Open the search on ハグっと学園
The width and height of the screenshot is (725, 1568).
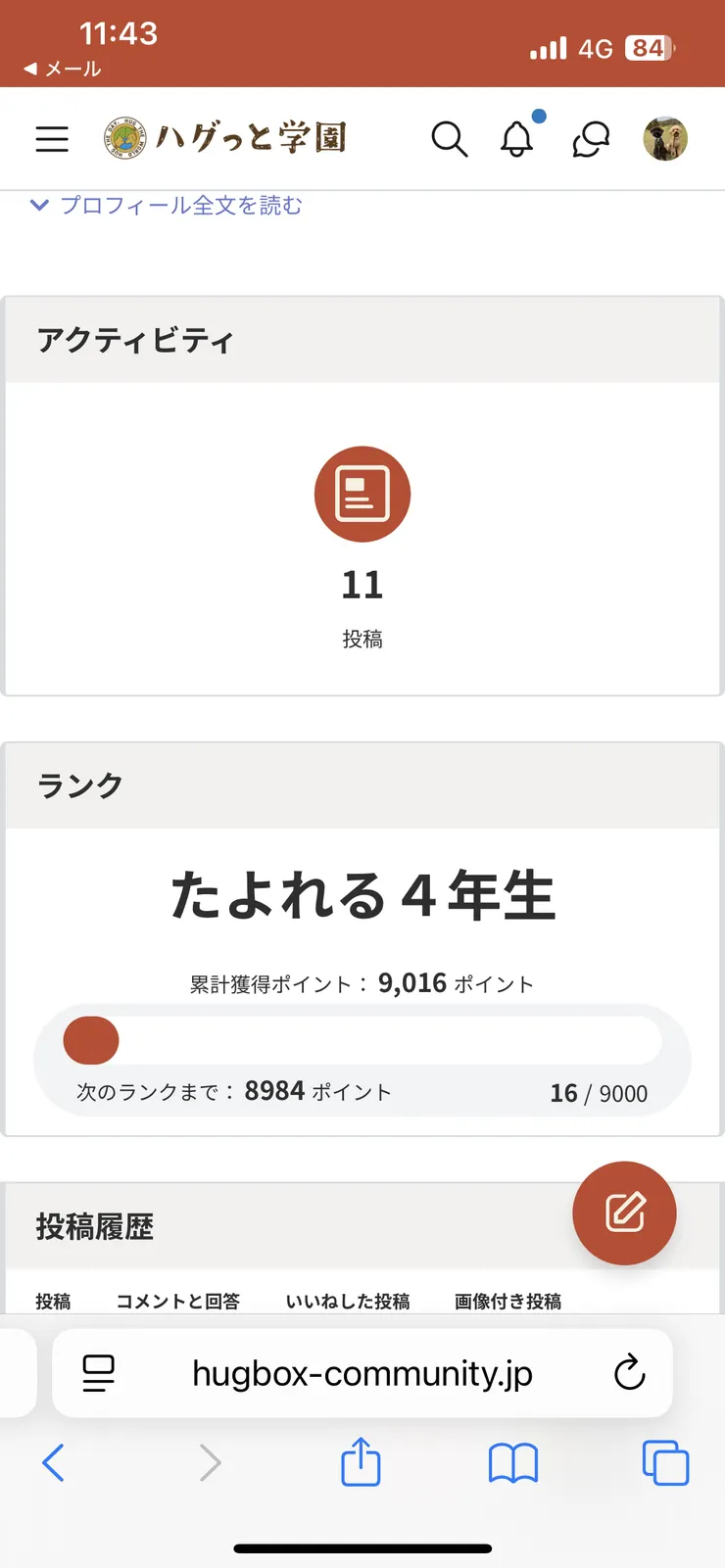(450, 139)
